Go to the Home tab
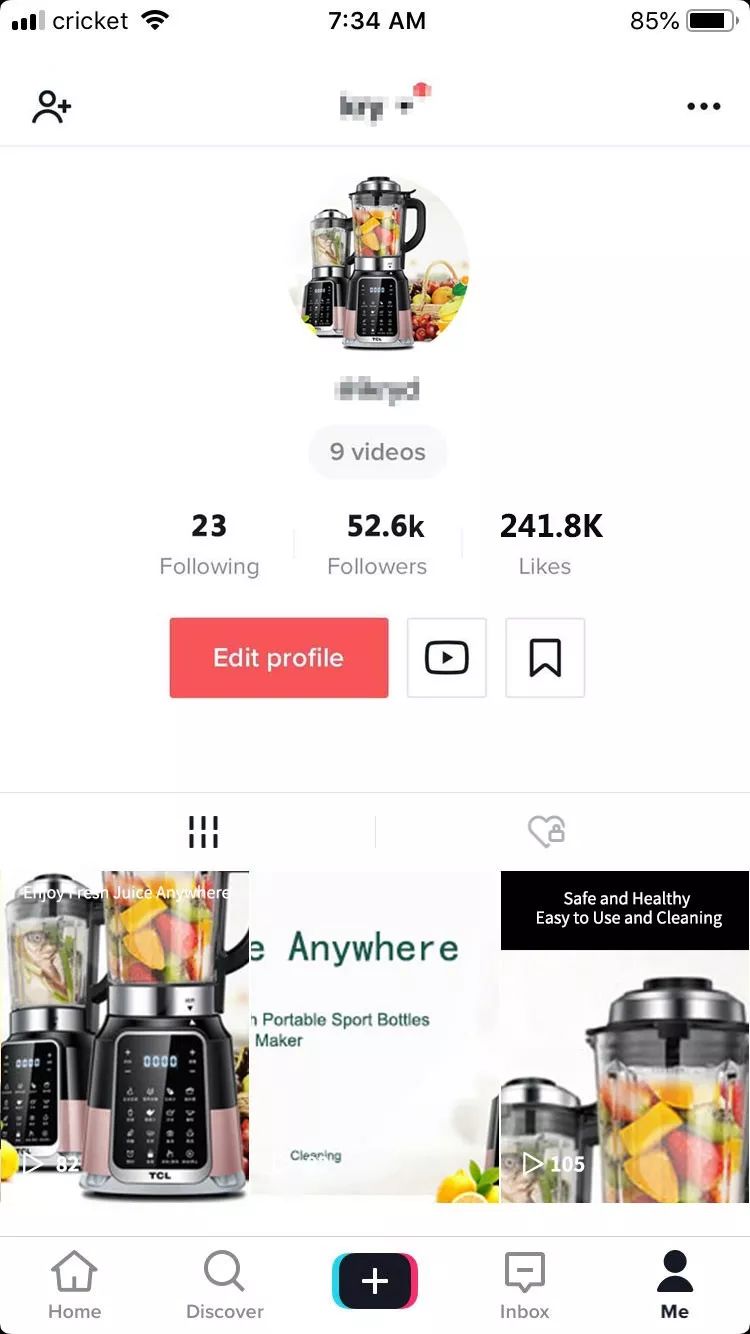750x1334 pixels. pos(75,1285)
